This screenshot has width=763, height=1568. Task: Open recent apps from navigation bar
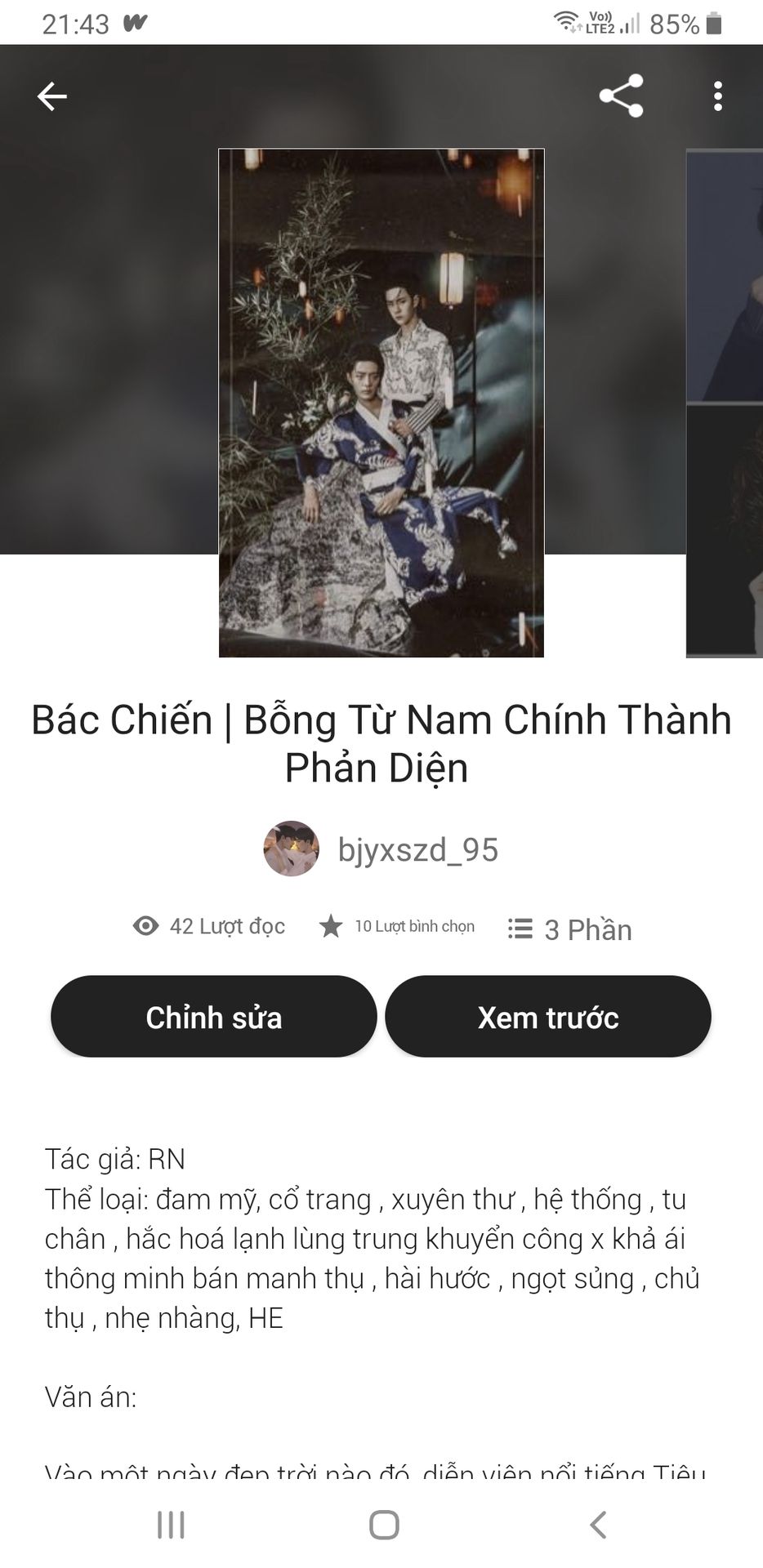(x=171, y=1524)
